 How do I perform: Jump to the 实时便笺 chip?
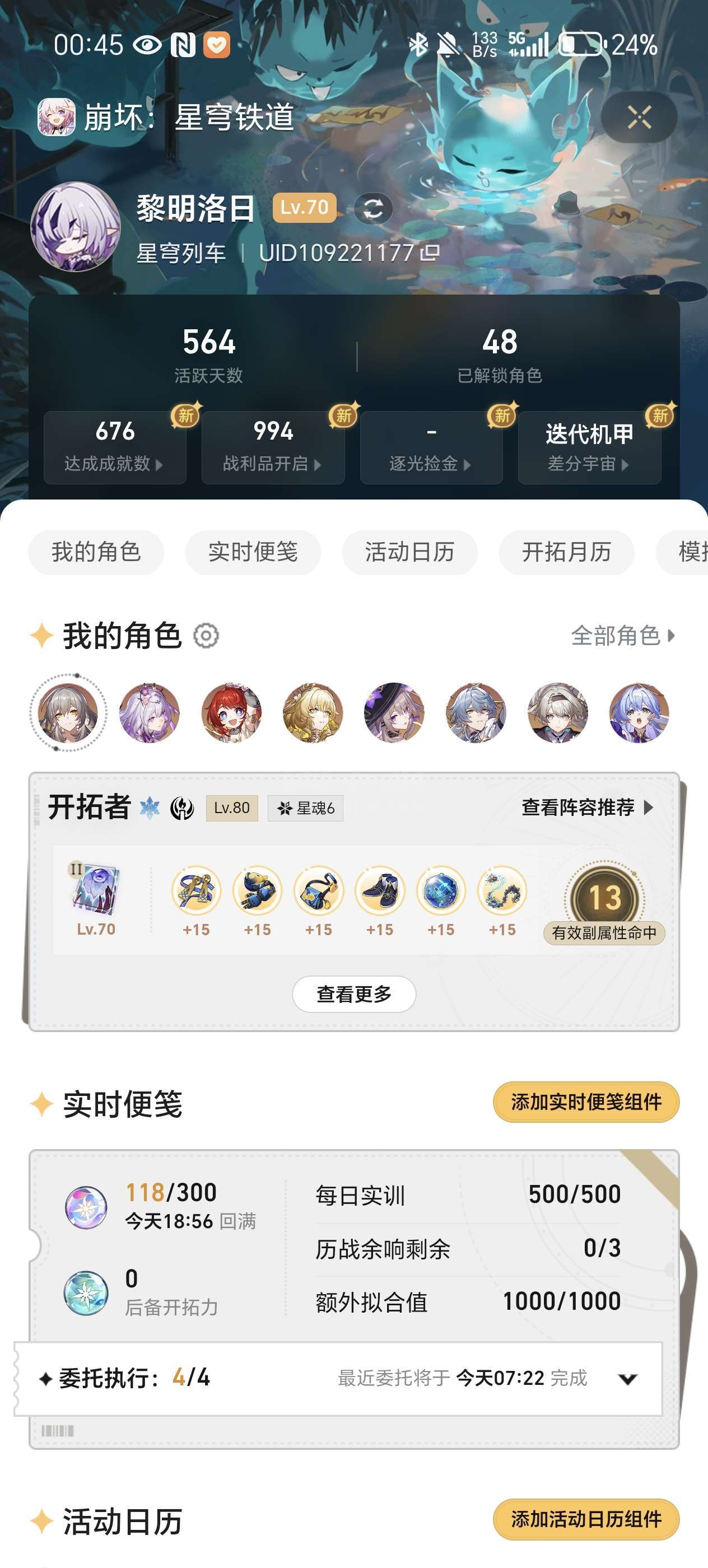tap(253, 552)
